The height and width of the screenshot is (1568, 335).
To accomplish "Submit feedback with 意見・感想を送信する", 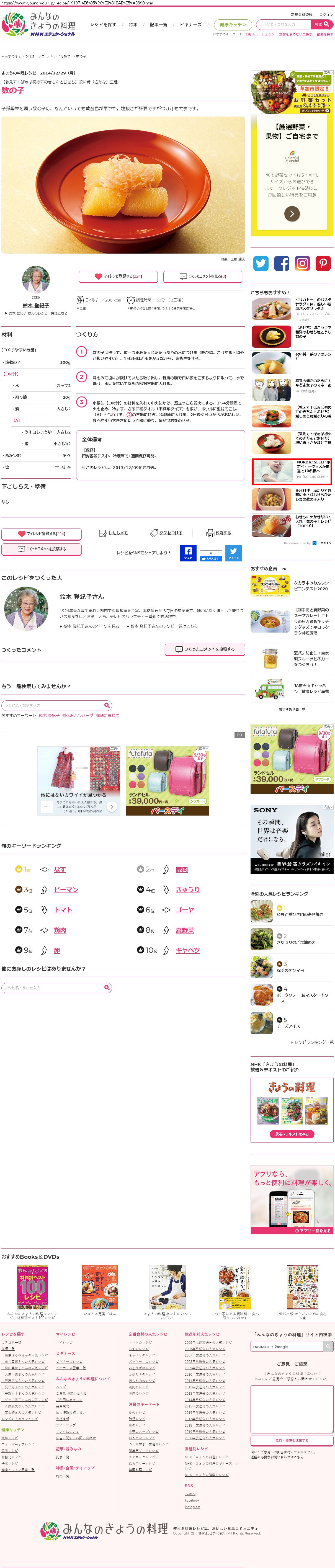I will point(292,1440).
